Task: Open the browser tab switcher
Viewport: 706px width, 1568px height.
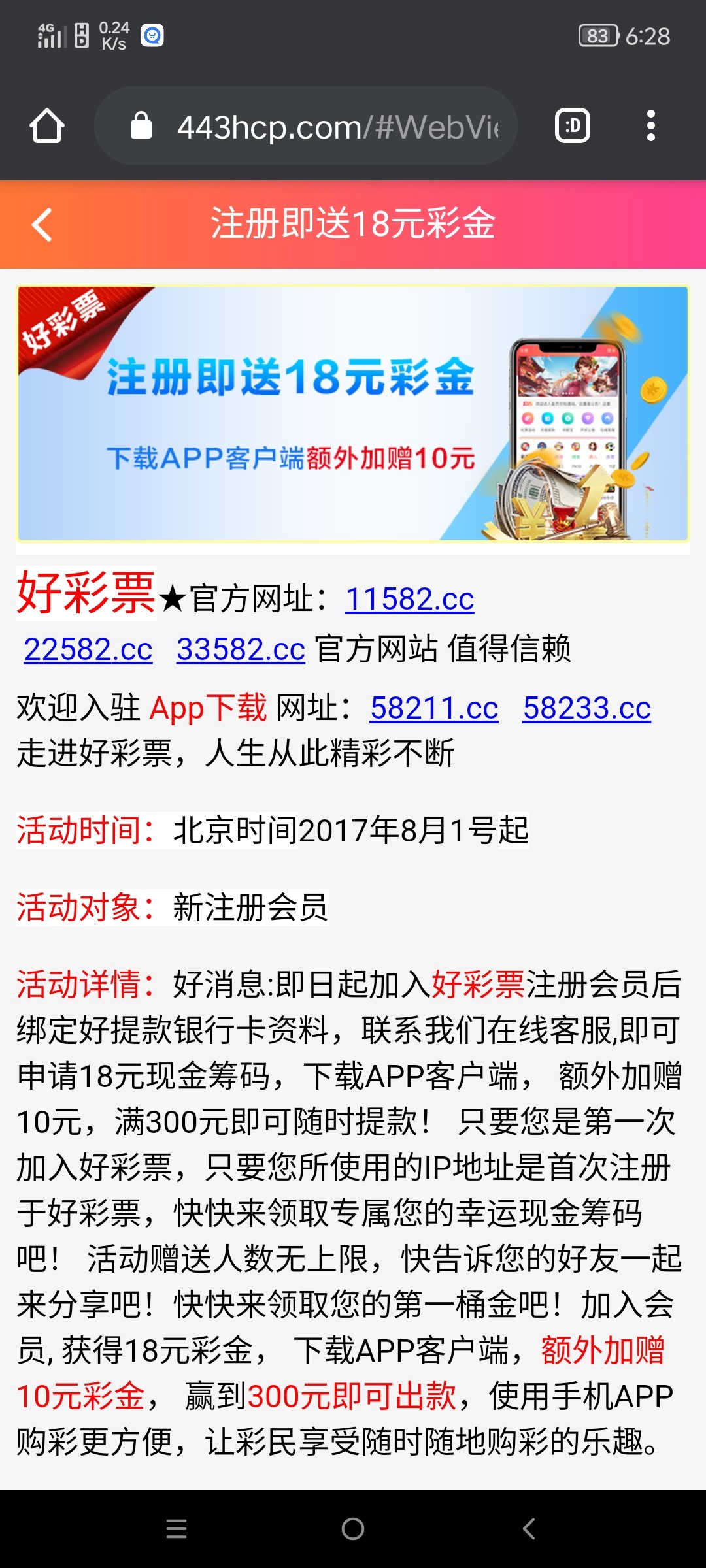Action: [573, 126]
